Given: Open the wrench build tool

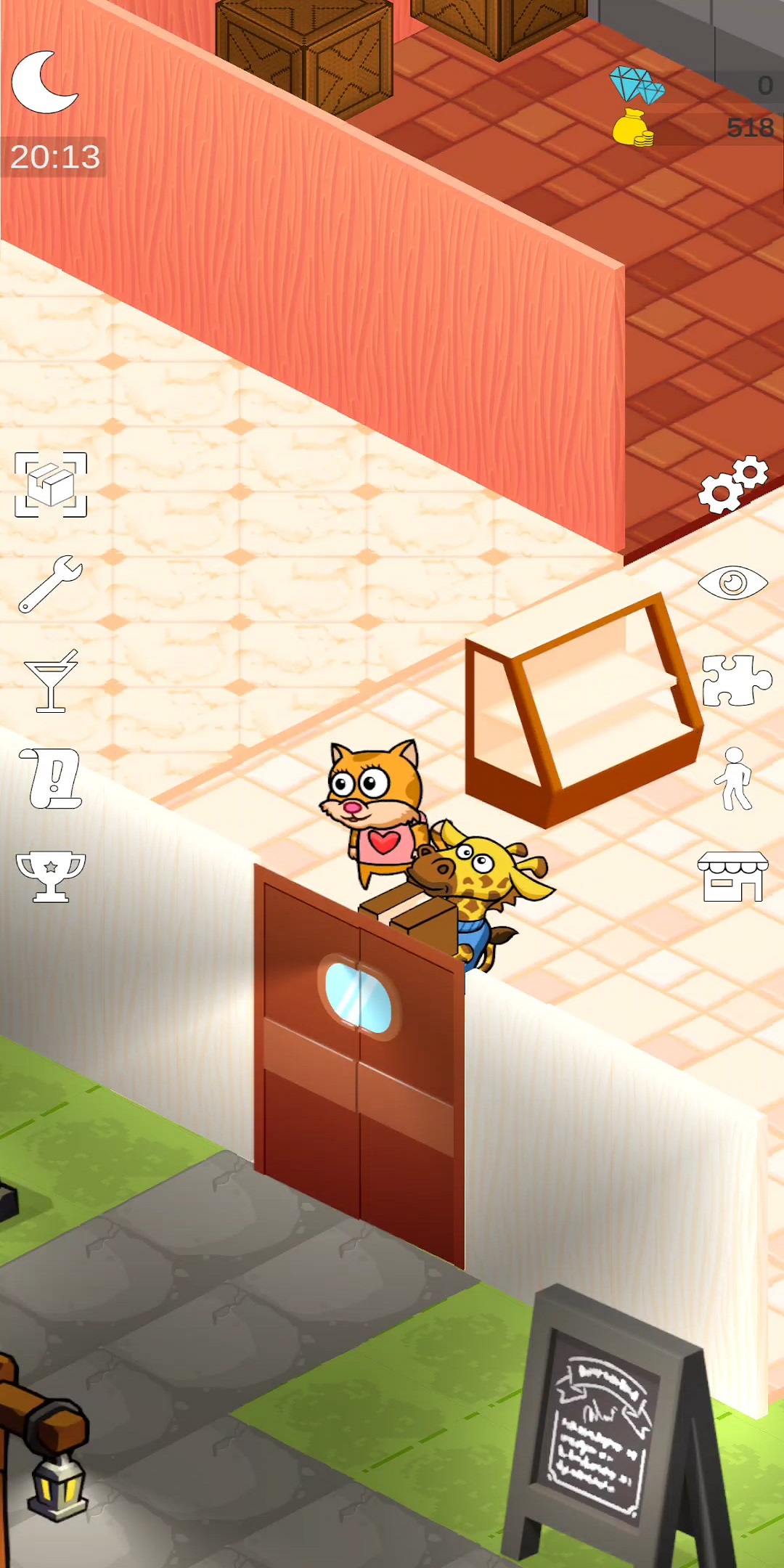Looking at the screenshot, I should 51,584.
